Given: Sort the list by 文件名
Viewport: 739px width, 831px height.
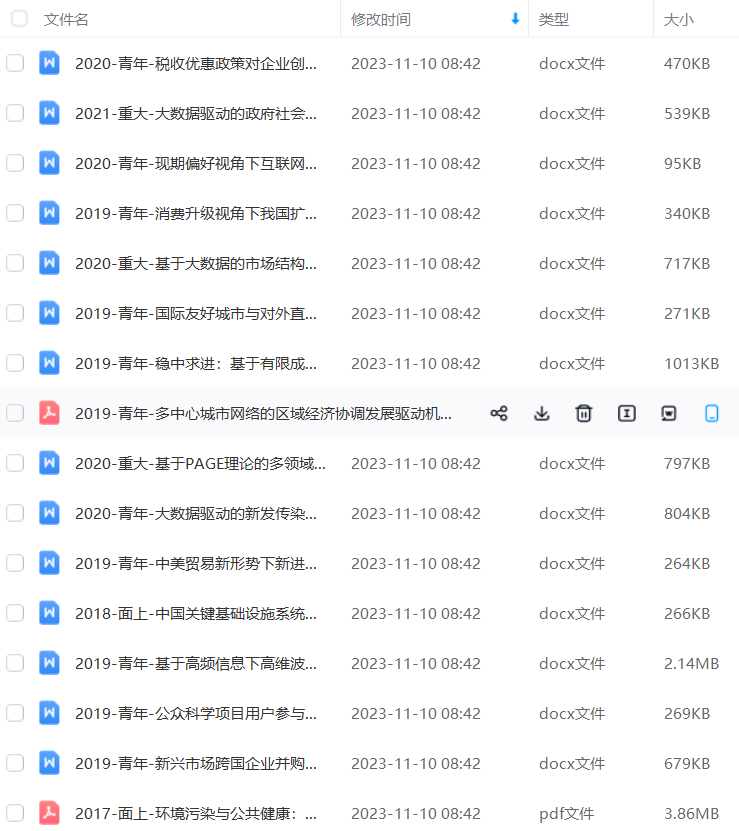Looking at the screenshot, I should pyautogui.click(x=66, y=19).
